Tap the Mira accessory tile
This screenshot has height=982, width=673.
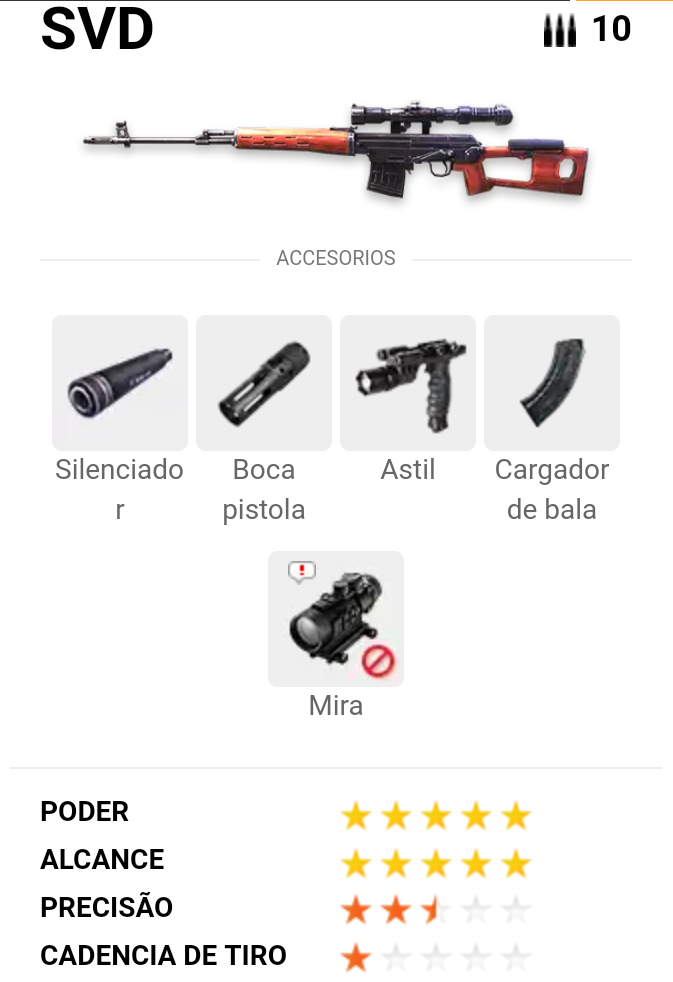tap(336, 619)
